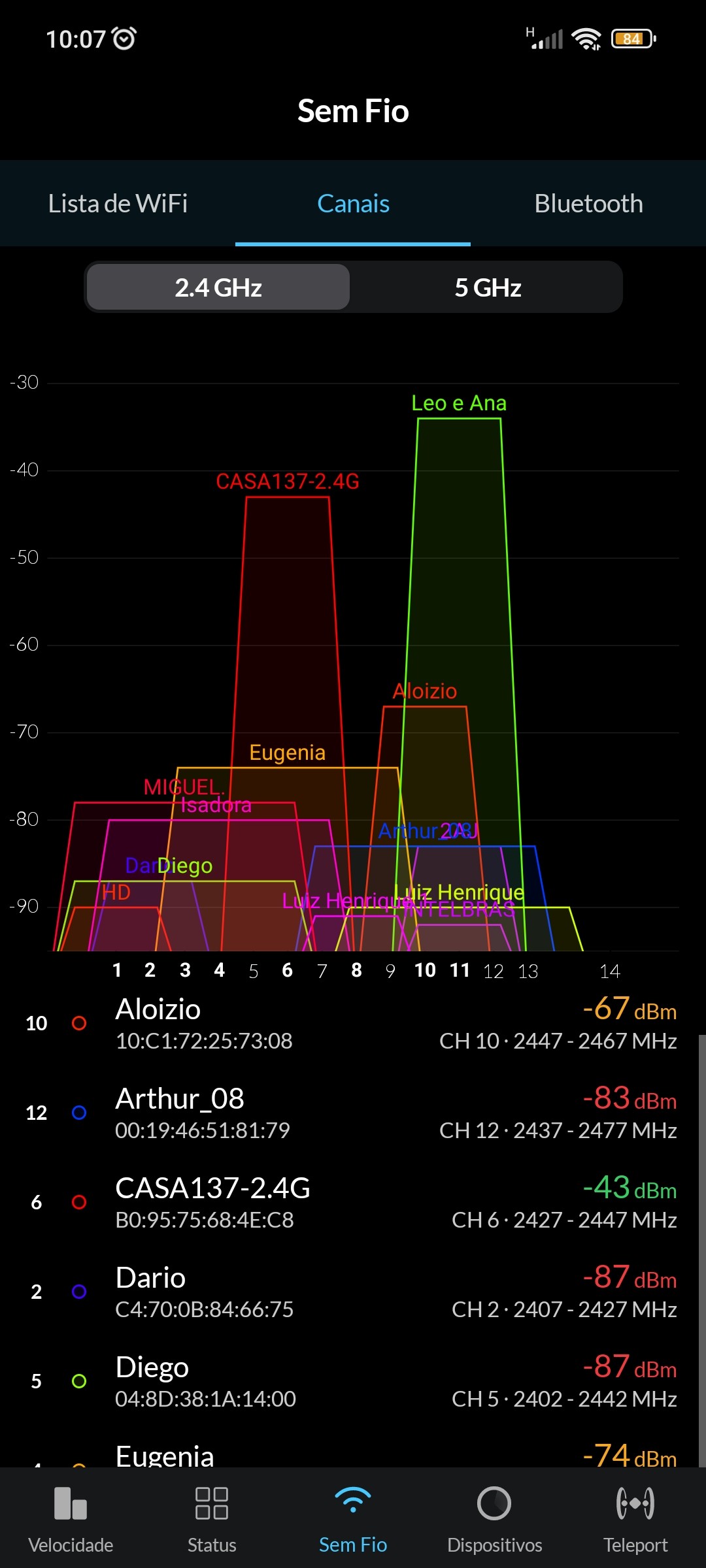Viewport: 706px width, 1568px height.
Task: Switch to the Lista de WiFi tab
Action: pyautogui.click(x=118, y=203)
